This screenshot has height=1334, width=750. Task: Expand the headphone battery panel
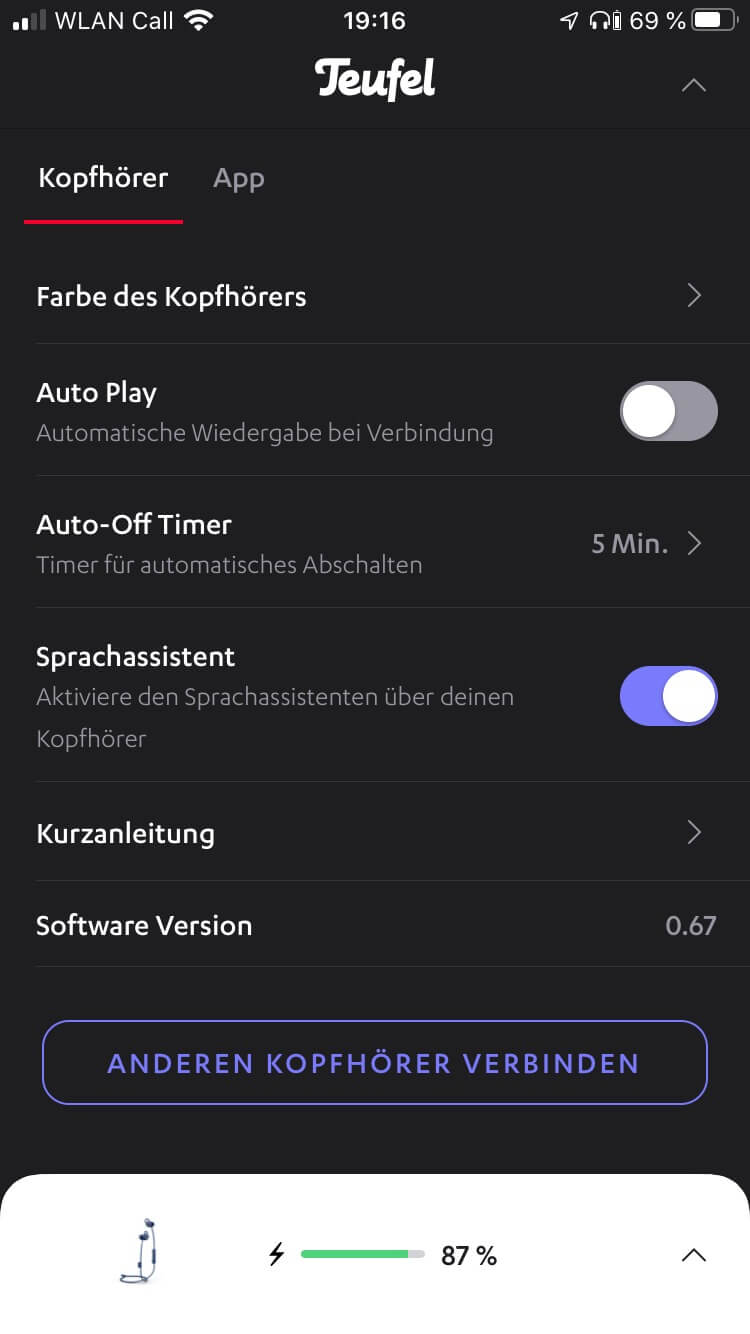(693, 1255)
